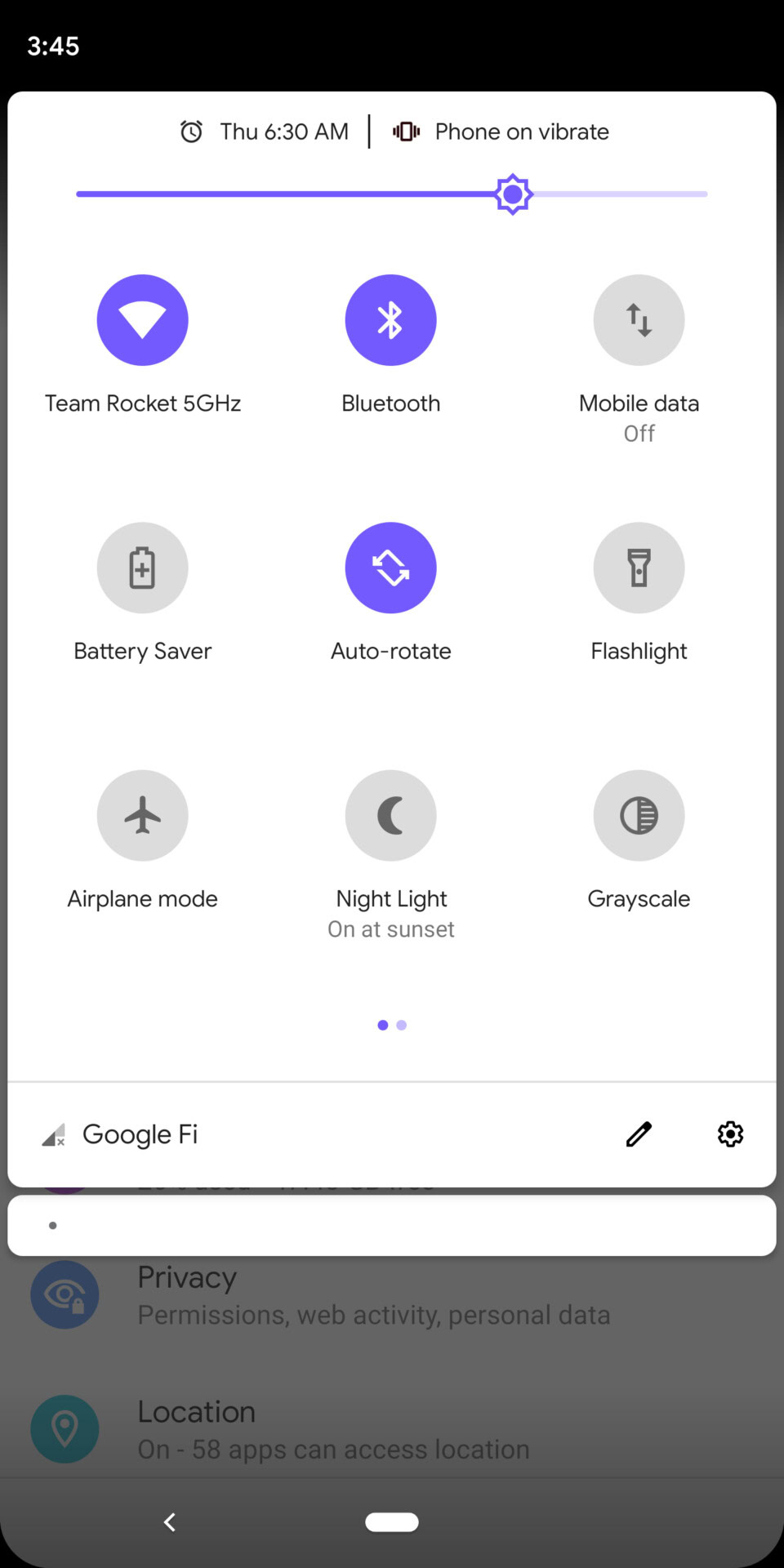784x1568 pixels.
Task: Turn on Night Light
Action: (391, 815)
